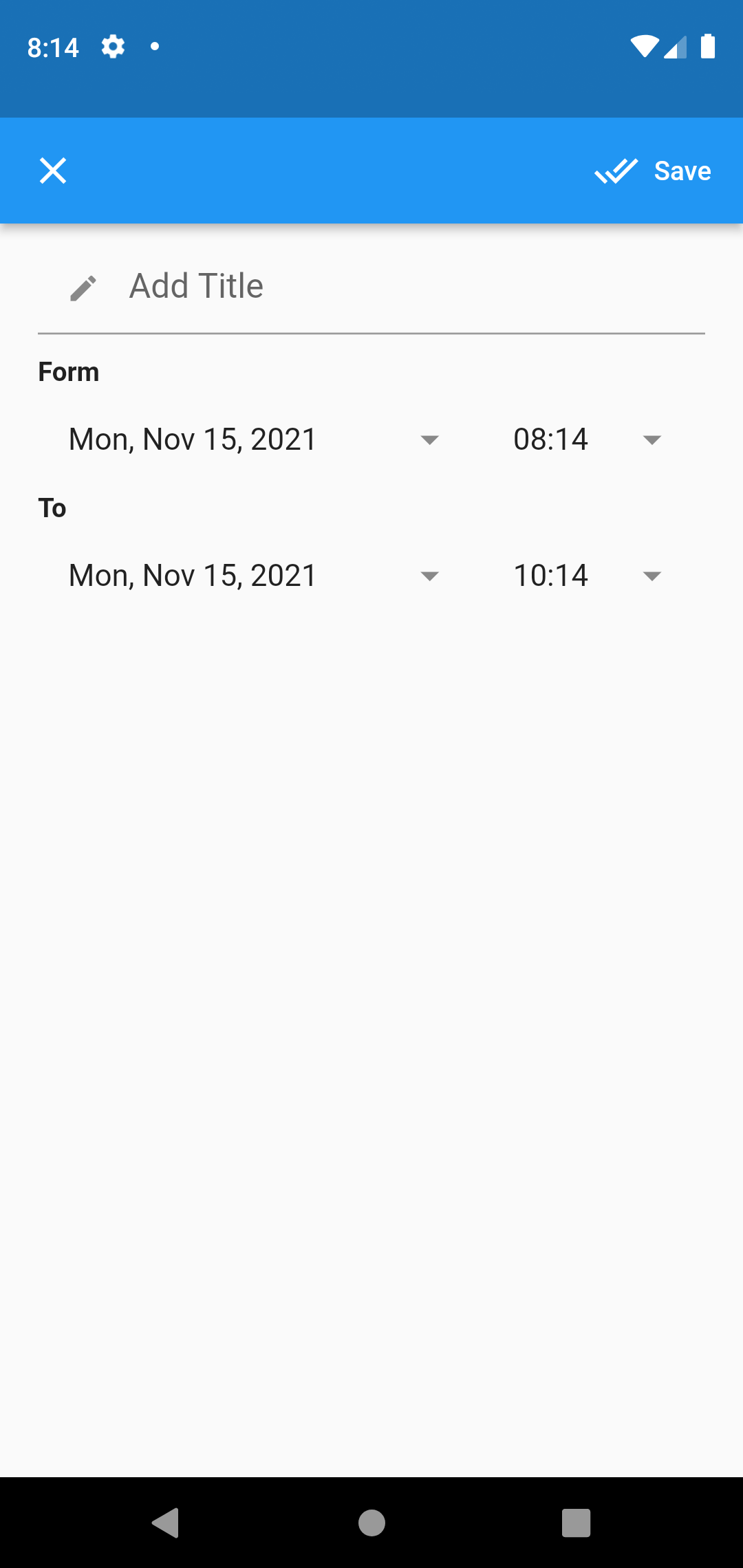The width and height of the screenshot is (743, 1568).
Task: Tap the To section label
Action: (52, 508)
